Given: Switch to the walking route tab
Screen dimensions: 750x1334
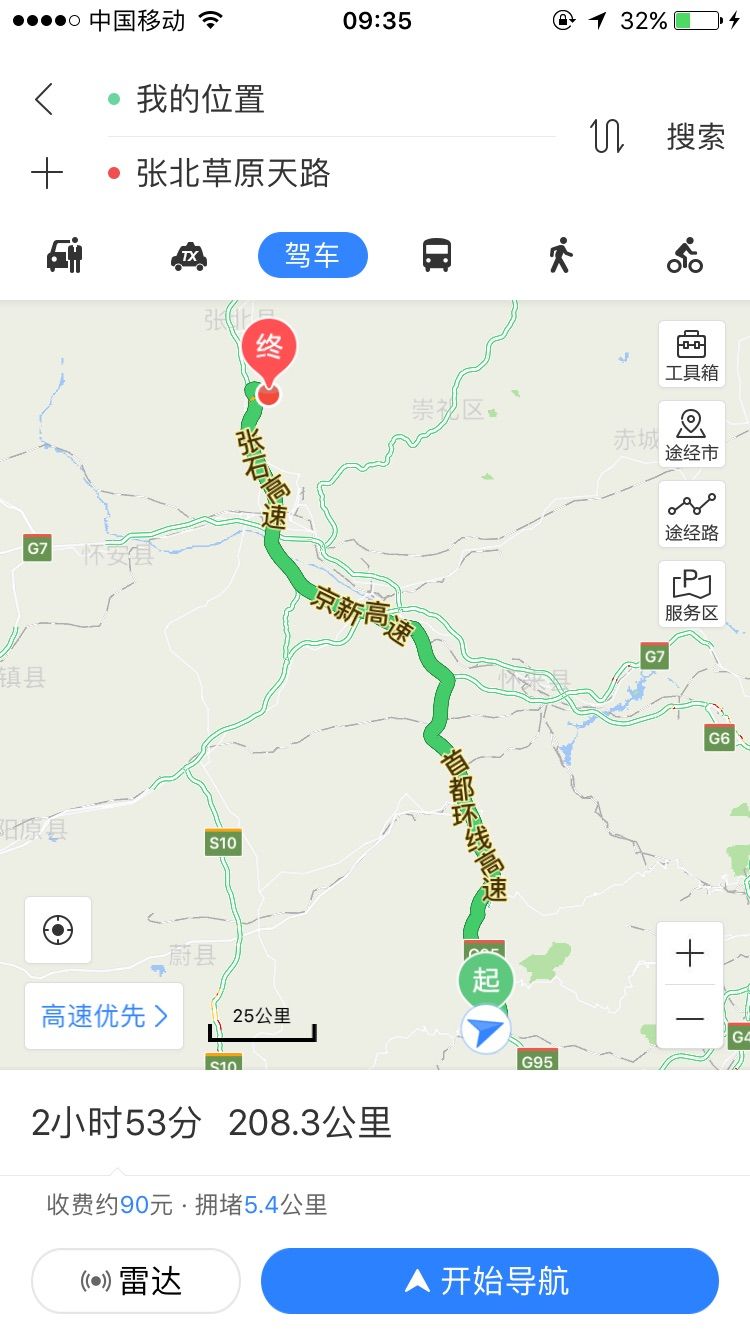Looking at the screenshot, I should (560, 255).
